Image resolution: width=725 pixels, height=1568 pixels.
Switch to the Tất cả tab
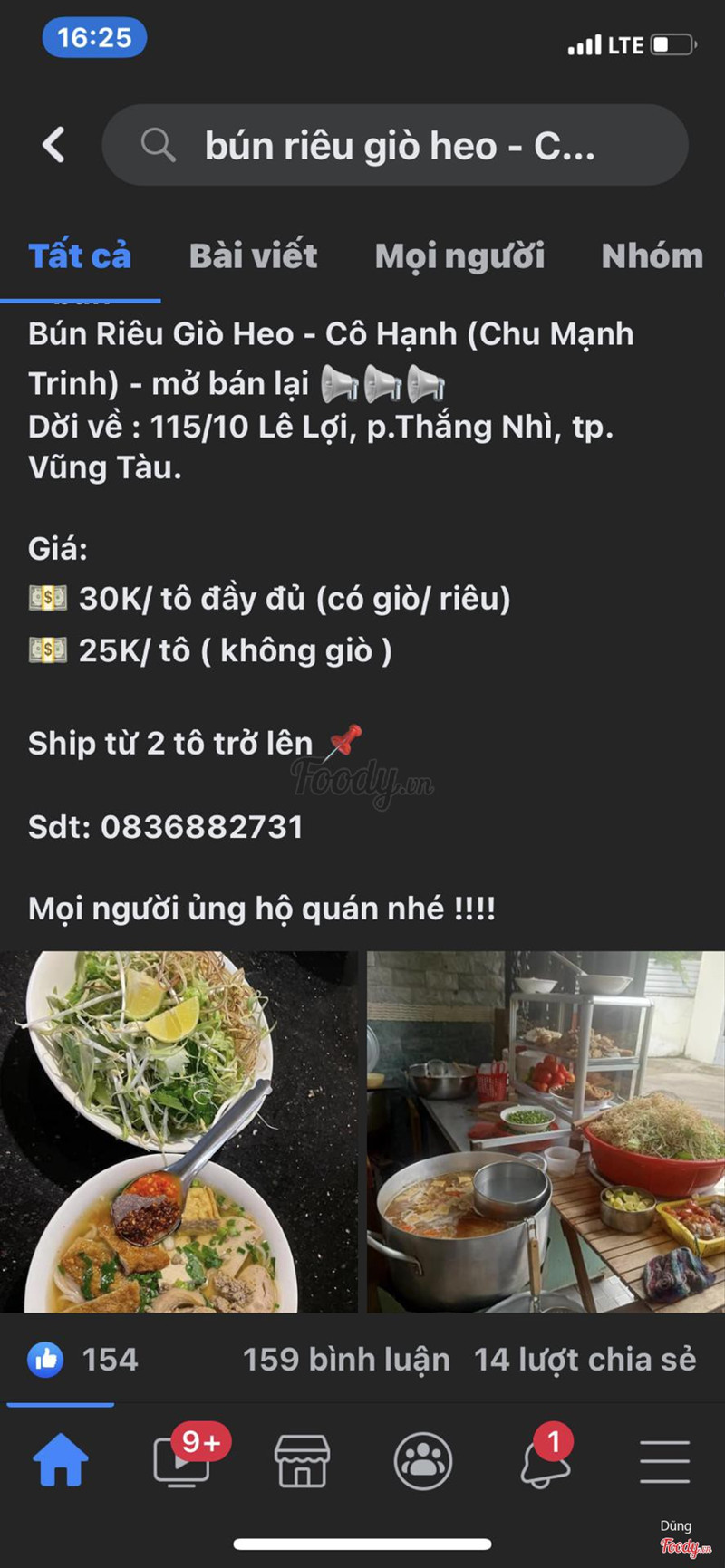[x=80, y=256]
